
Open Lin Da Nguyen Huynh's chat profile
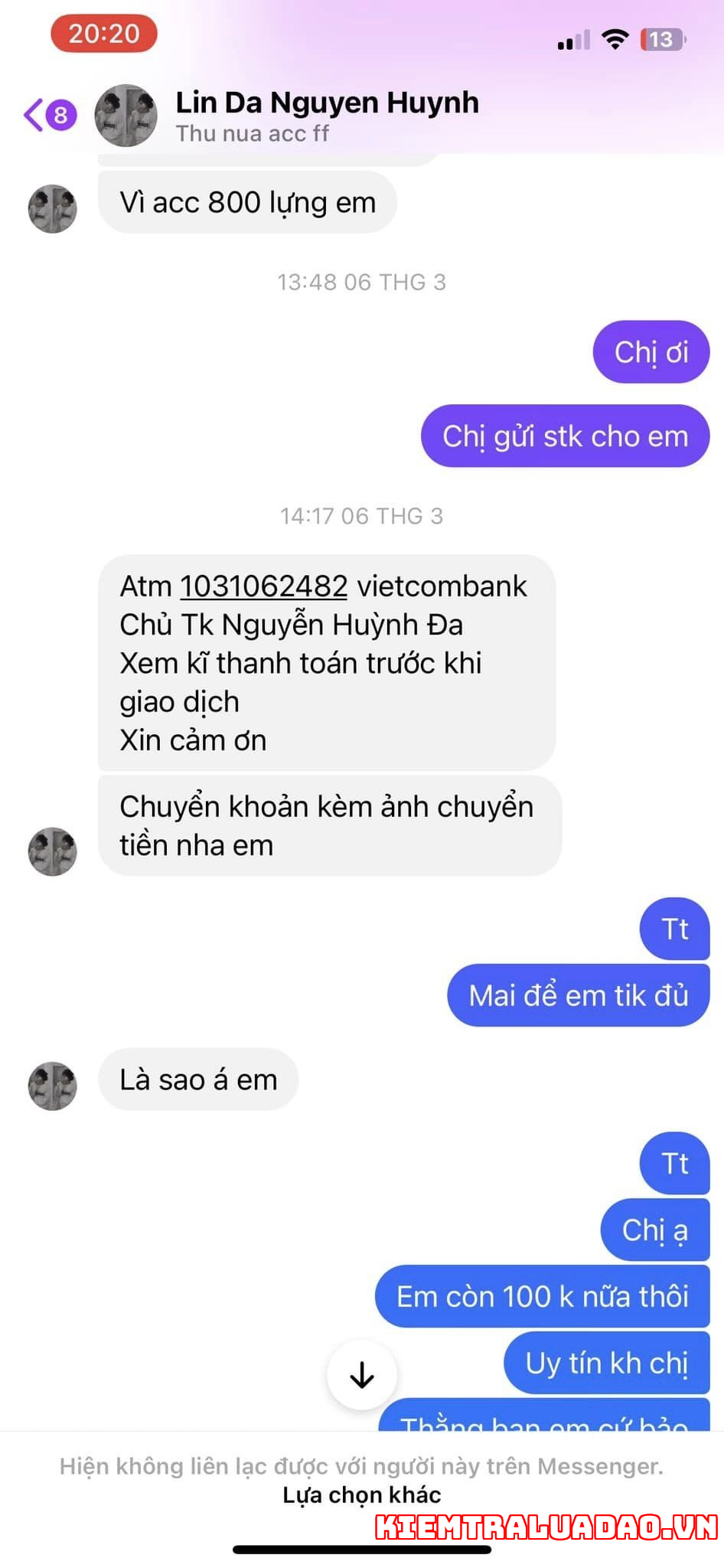[327, 116]
